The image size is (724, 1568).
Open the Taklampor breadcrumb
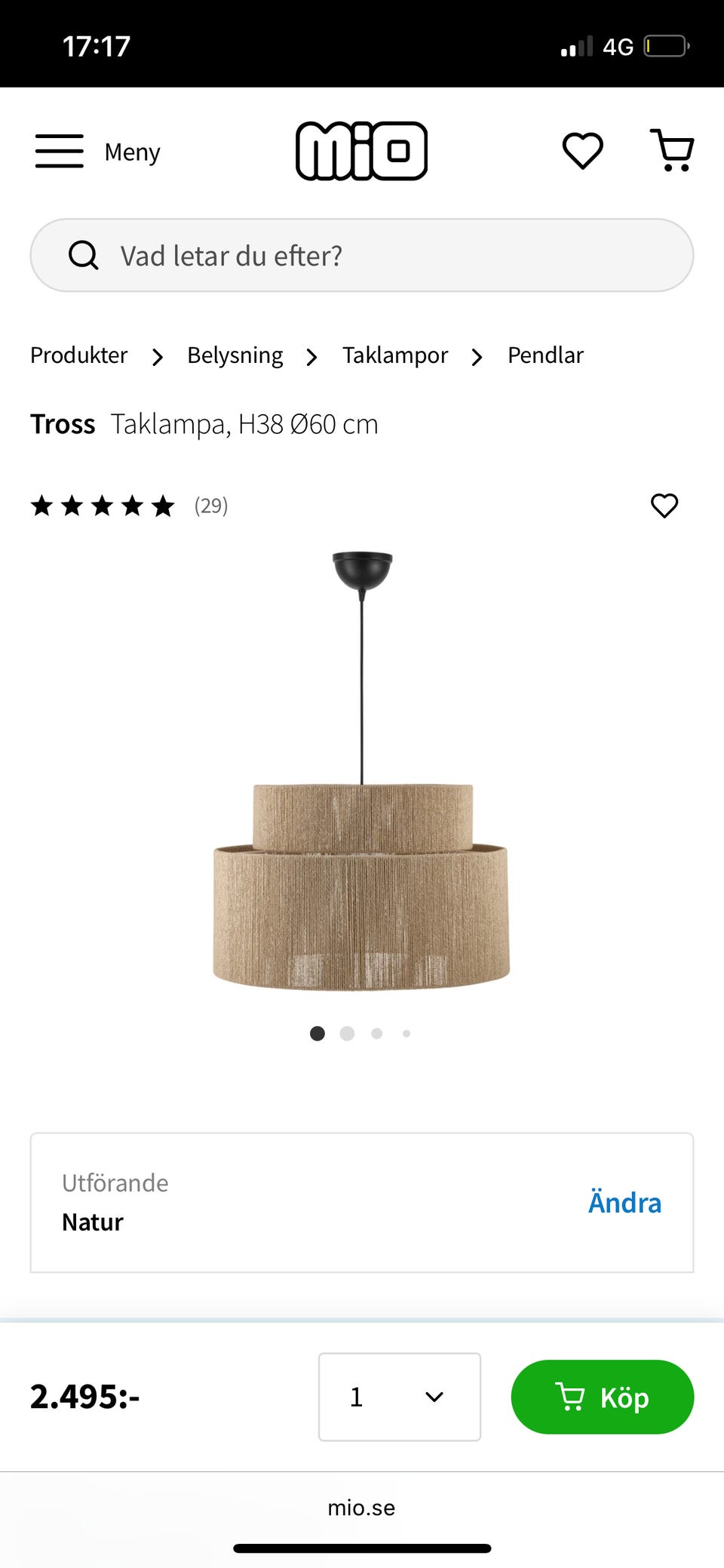395,355
